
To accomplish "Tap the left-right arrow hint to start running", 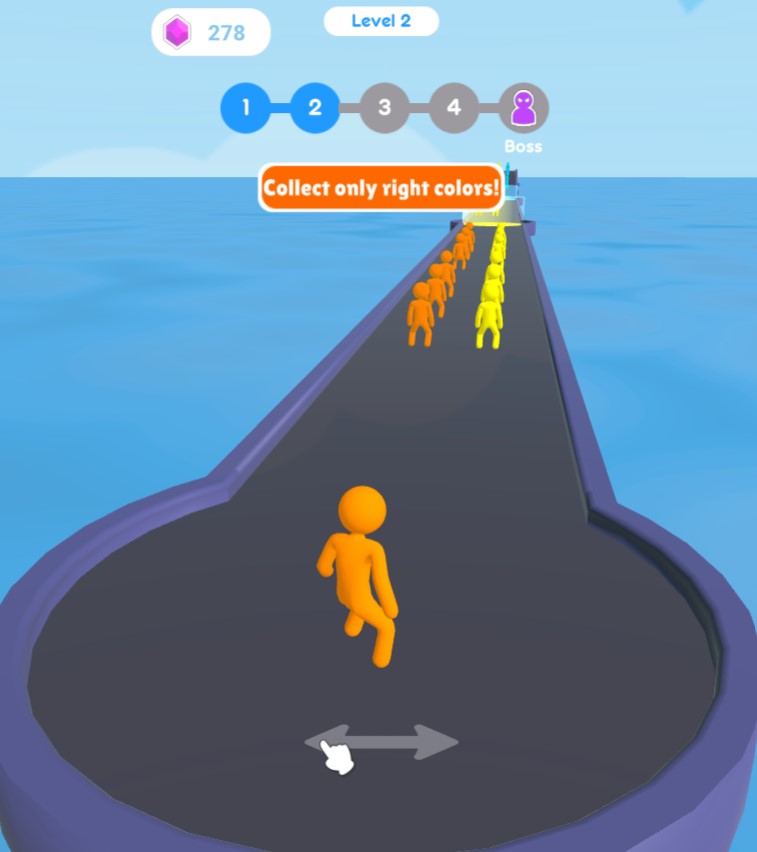I will 381,743.
